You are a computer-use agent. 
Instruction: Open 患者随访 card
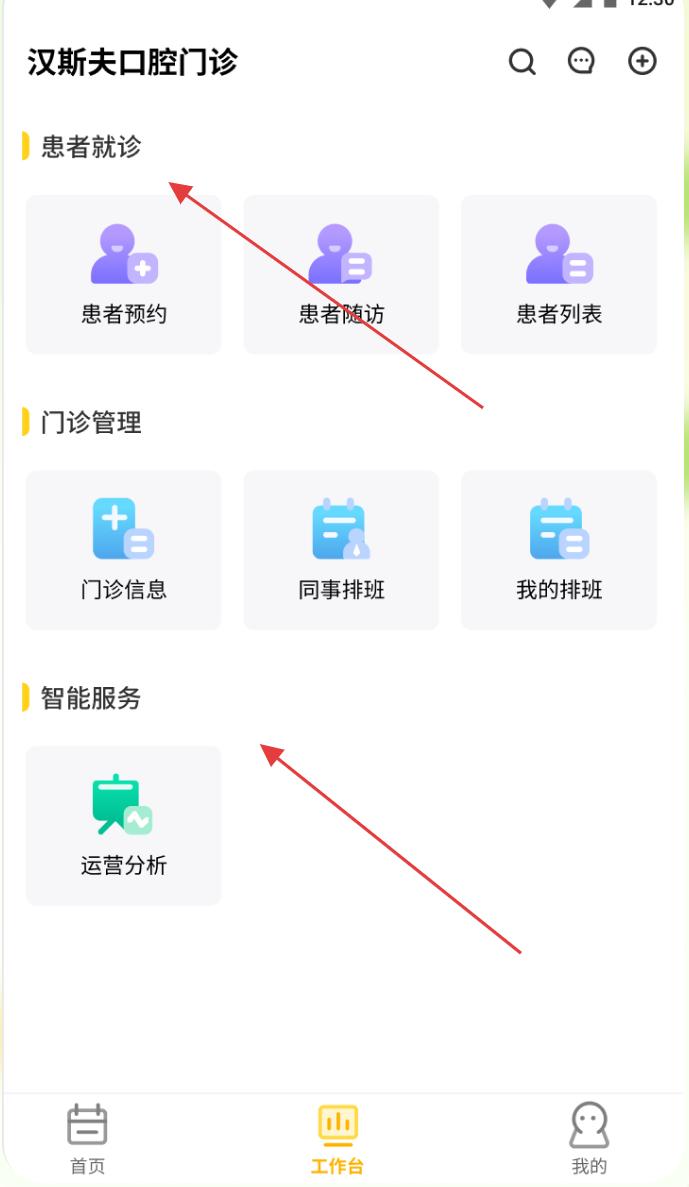point(341,274)
